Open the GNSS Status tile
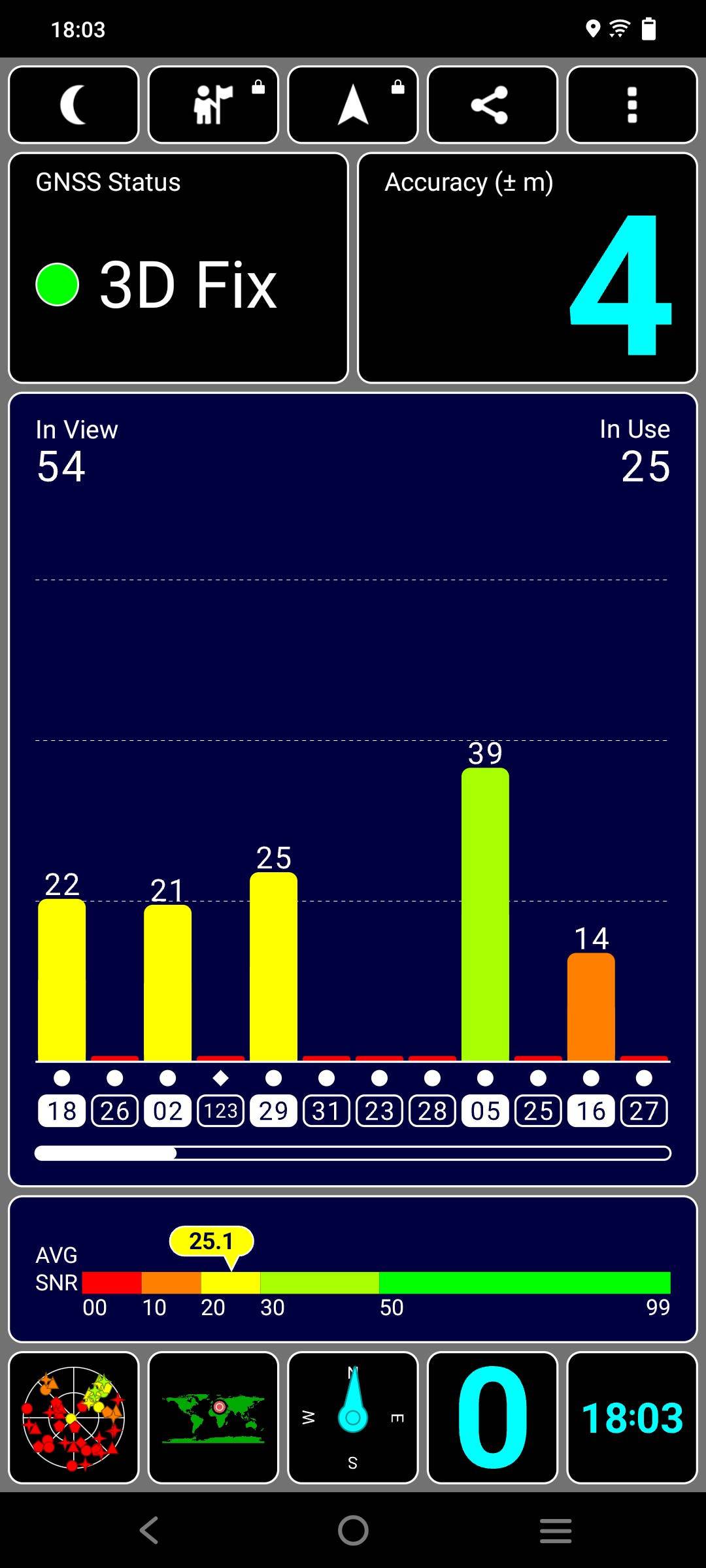The height and width of the screenshot is (1568, 706). pyautogui.click(x=178, y=268)
